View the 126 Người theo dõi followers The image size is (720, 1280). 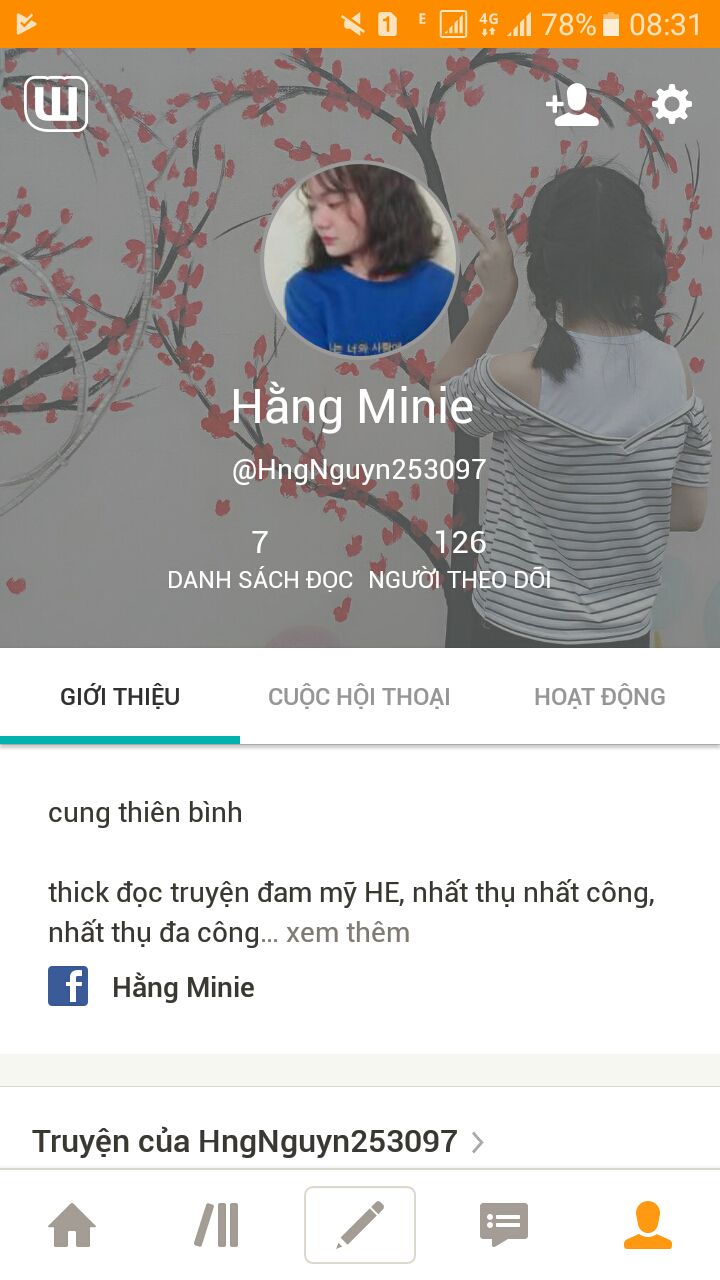[460, 560]
